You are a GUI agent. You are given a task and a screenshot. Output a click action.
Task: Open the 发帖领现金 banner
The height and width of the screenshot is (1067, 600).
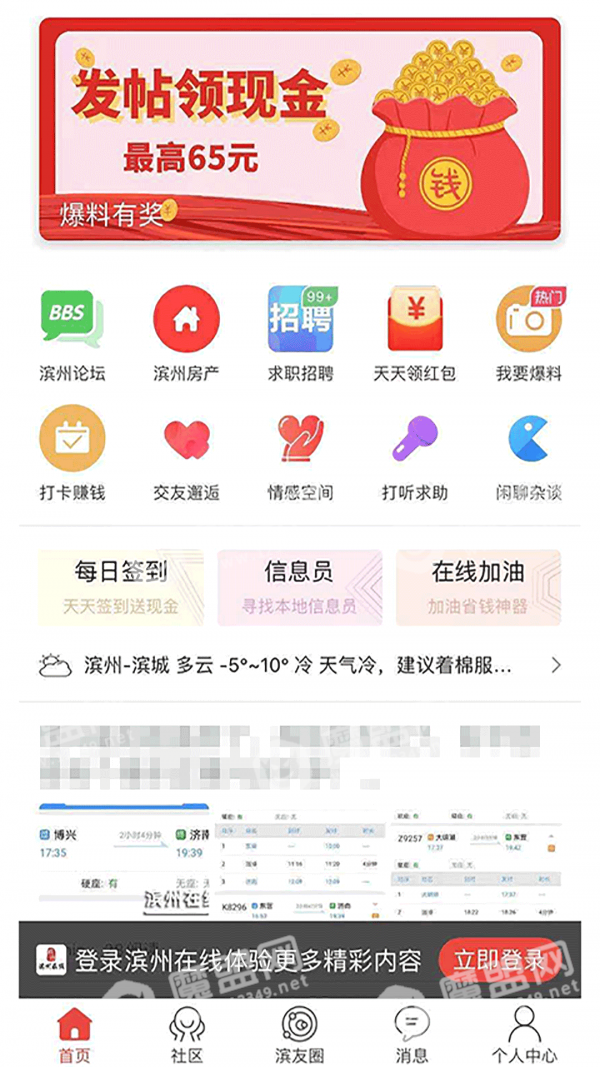pyautogui.click(x=299, y=129)
